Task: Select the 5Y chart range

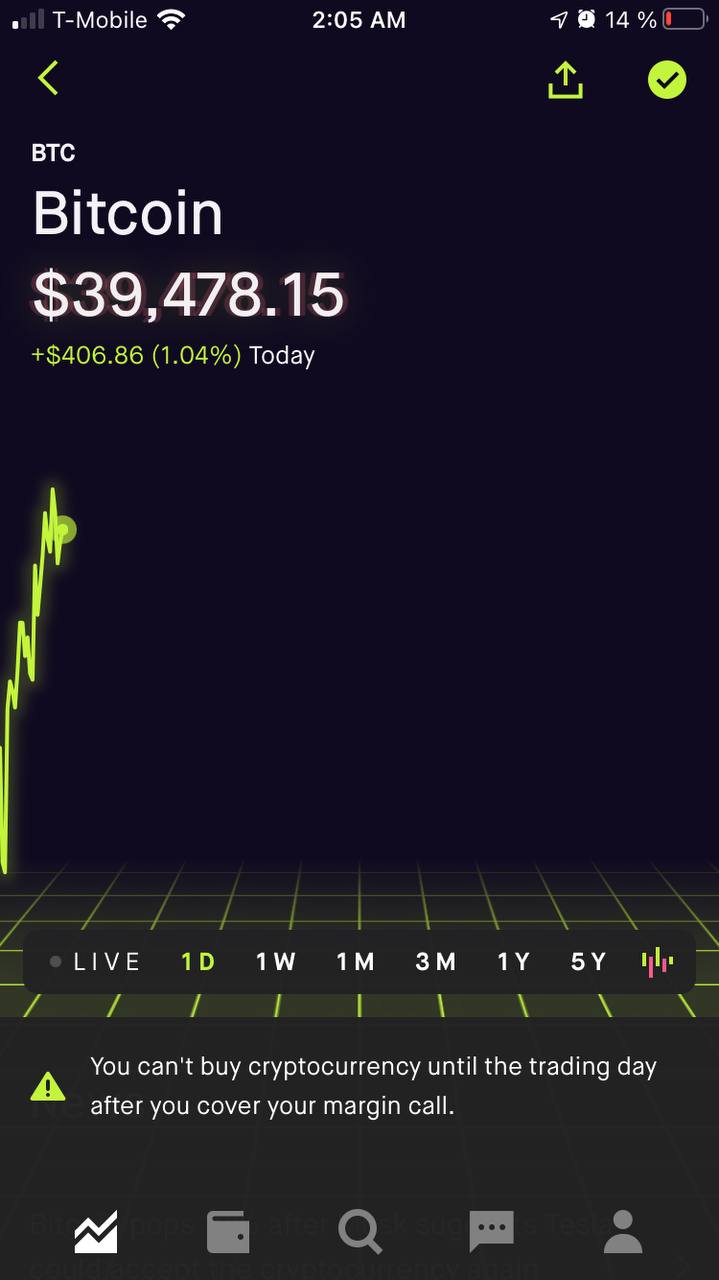Action: (x=589, y=962)
